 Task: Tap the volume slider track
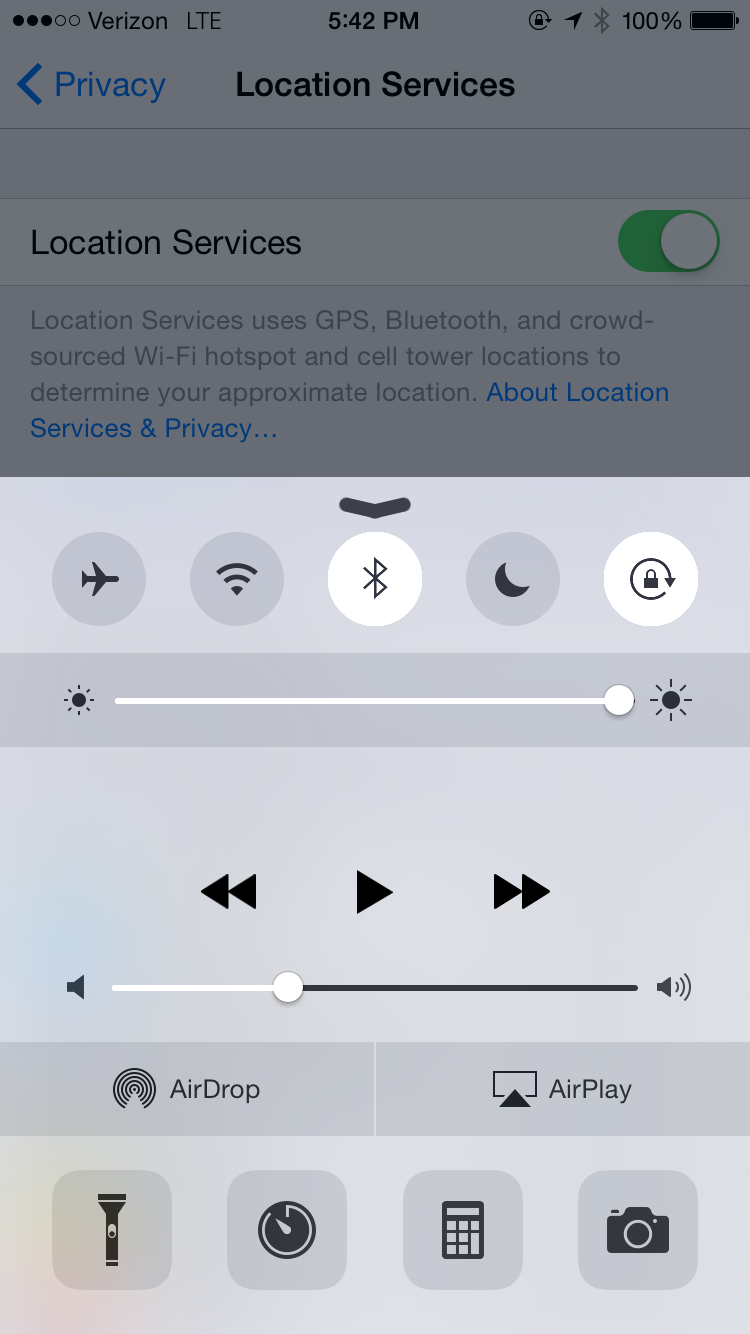(x=374, y=988)
